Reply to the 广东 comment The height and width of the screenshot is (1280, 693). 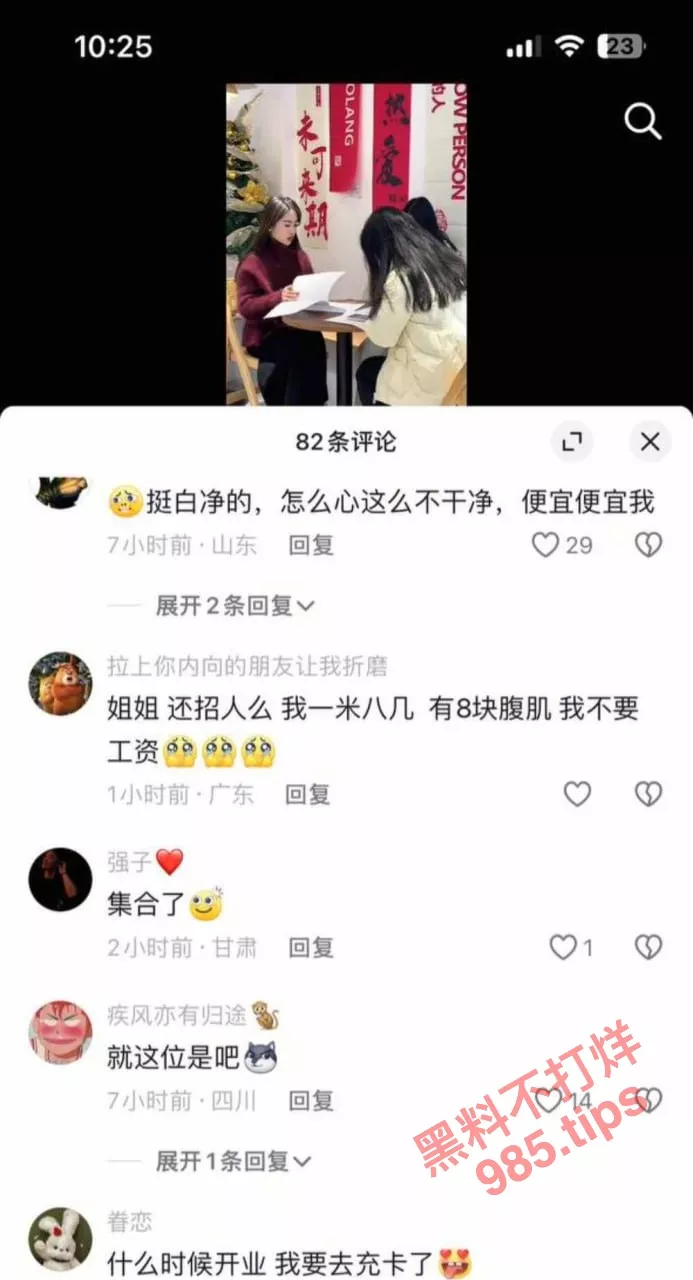[308, 794]
